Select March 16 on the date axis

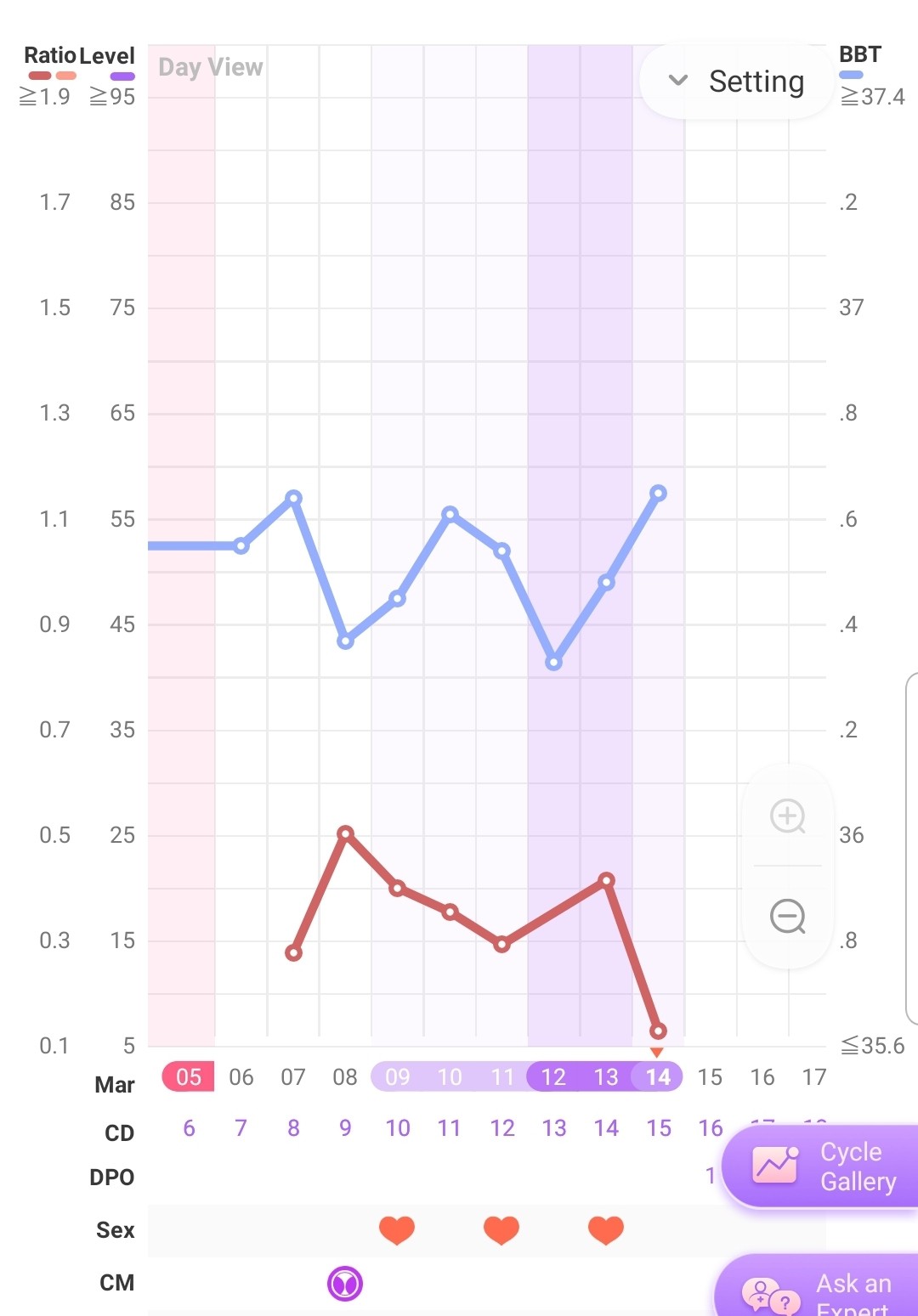point(762,1077)
